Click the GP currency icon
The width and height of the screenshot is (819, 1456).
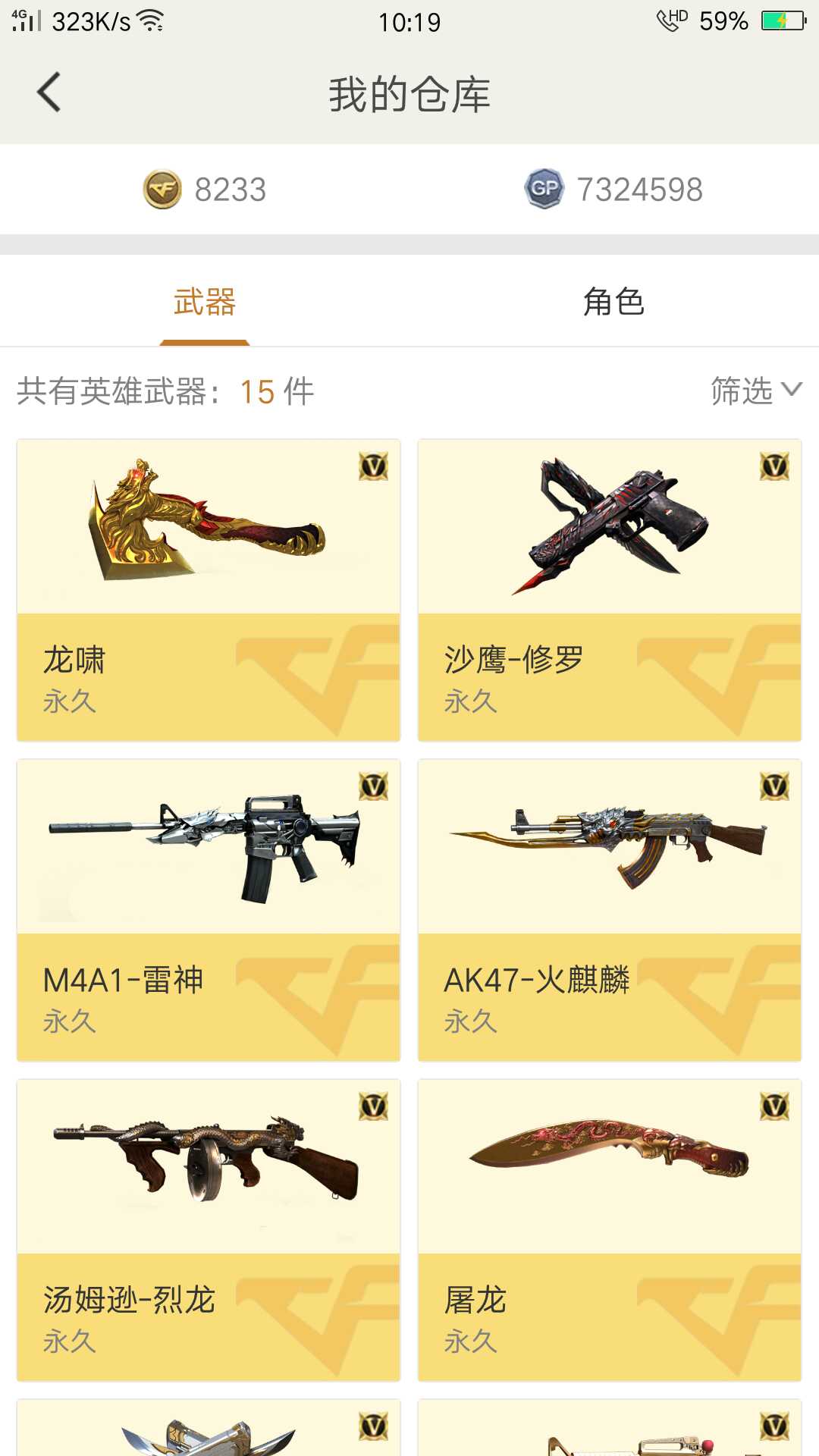(544, 190)
